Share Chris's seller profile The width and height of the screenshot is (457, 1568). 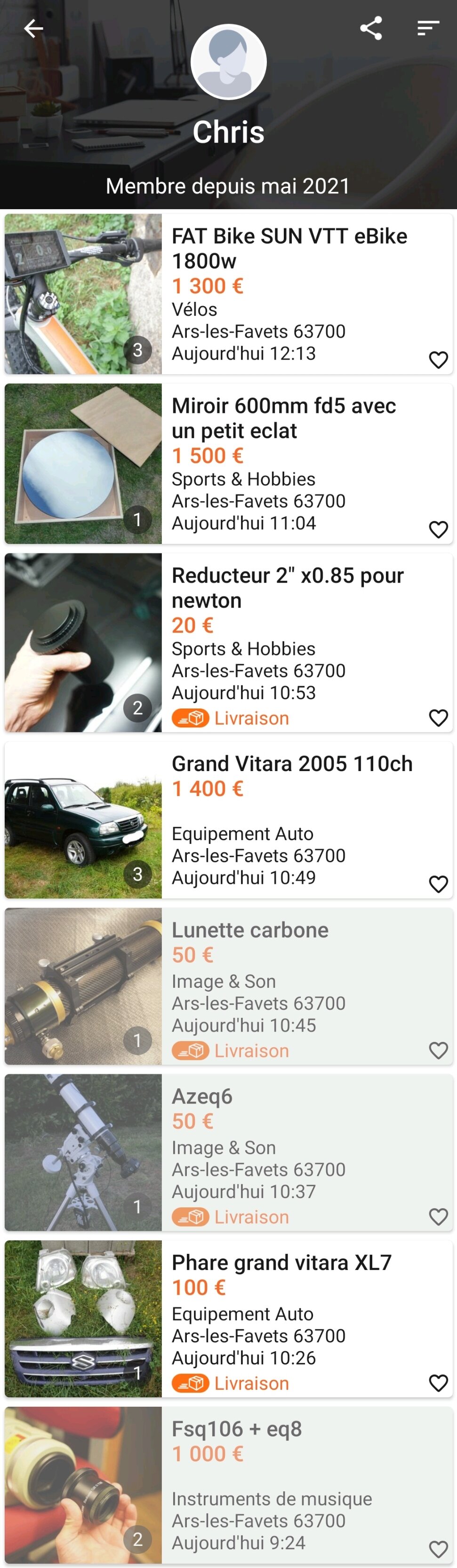[x=371, y=28]
